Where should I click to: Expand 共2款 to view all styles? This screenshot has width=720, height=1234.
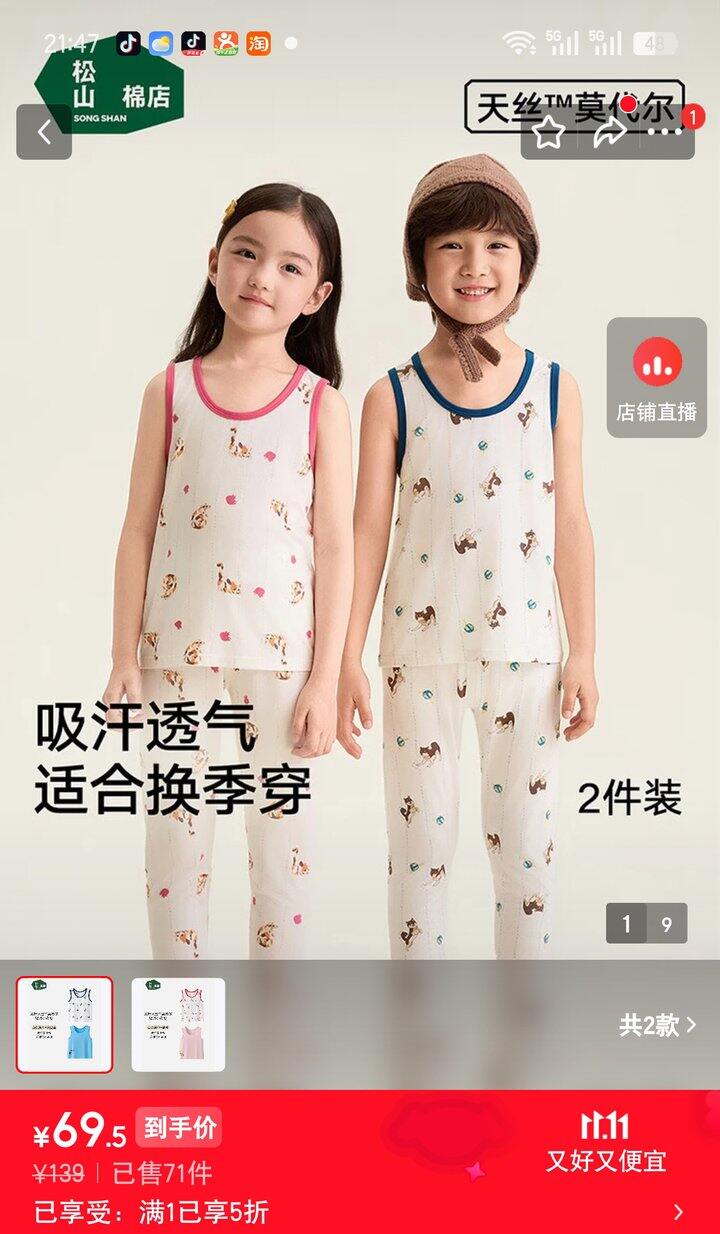(x=657, y=1025)
